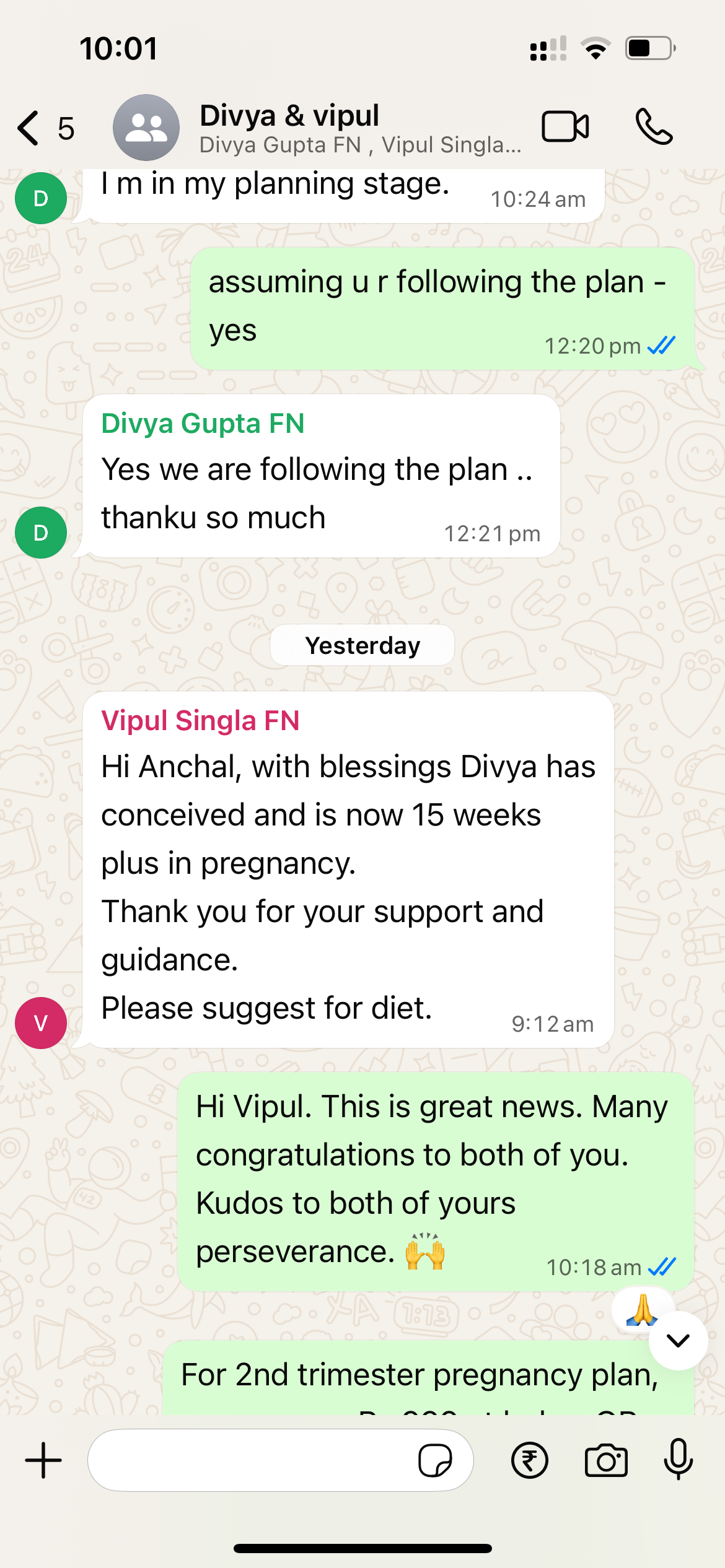Open the camera to send a photo
Viewport: 725px width, 1568px height.
606,1460
